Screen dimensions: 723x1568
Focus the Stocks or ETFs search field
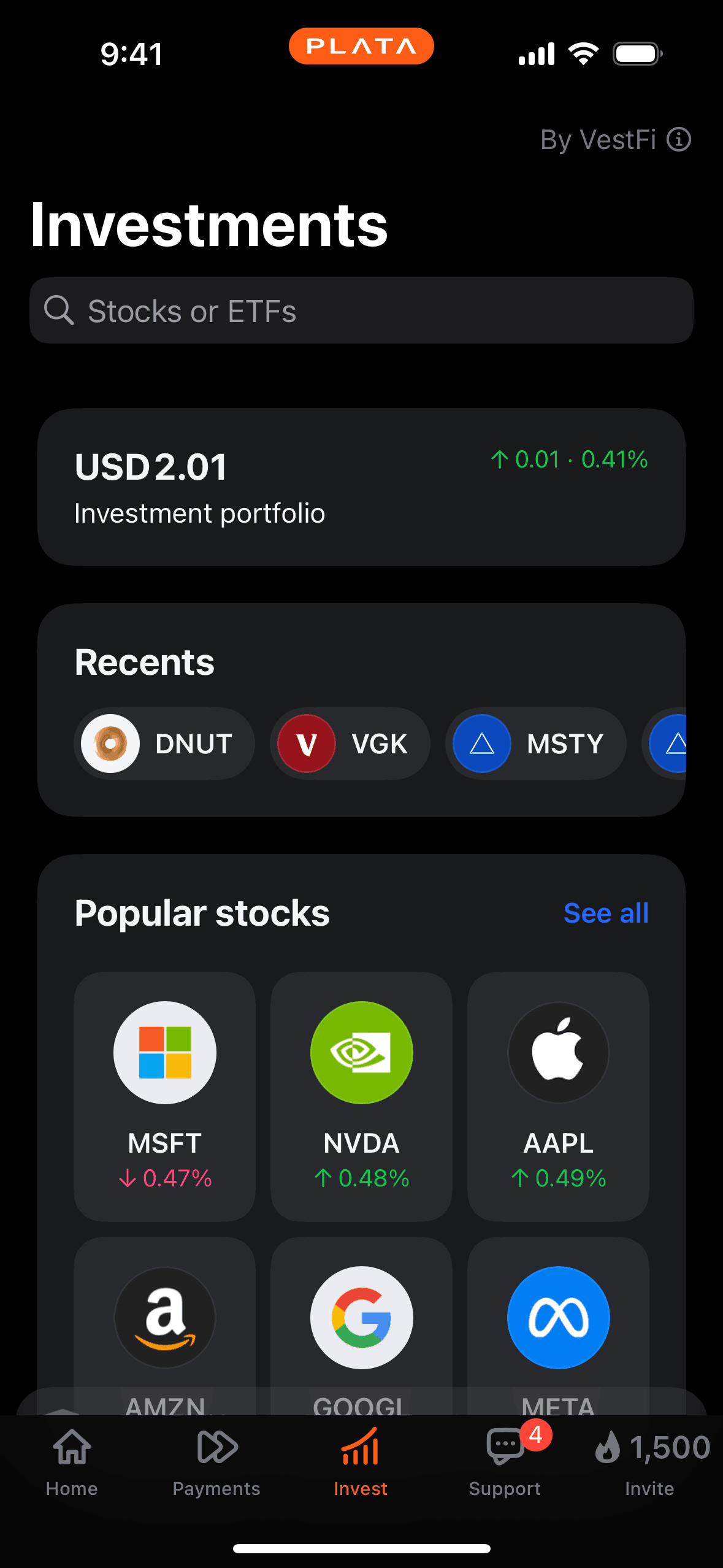[361, 311]
